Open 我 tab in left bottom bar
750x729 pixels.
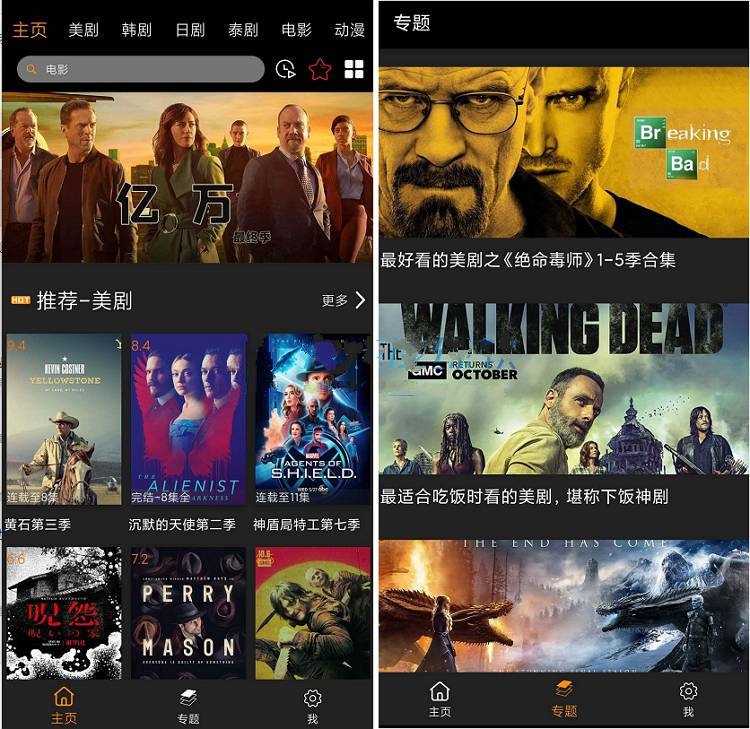pyautogui.click(x=312, y=705)
